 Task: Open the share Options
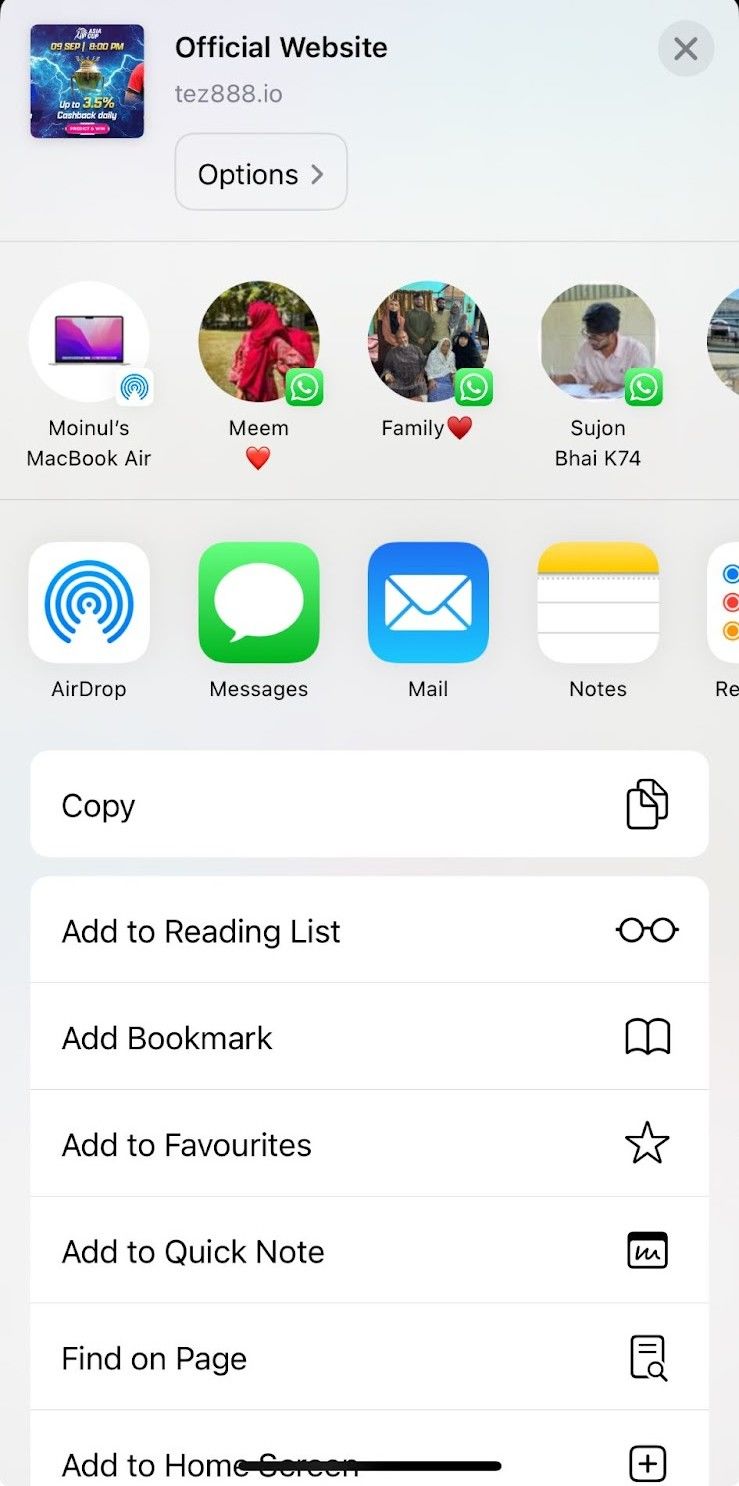click(261, 173)
